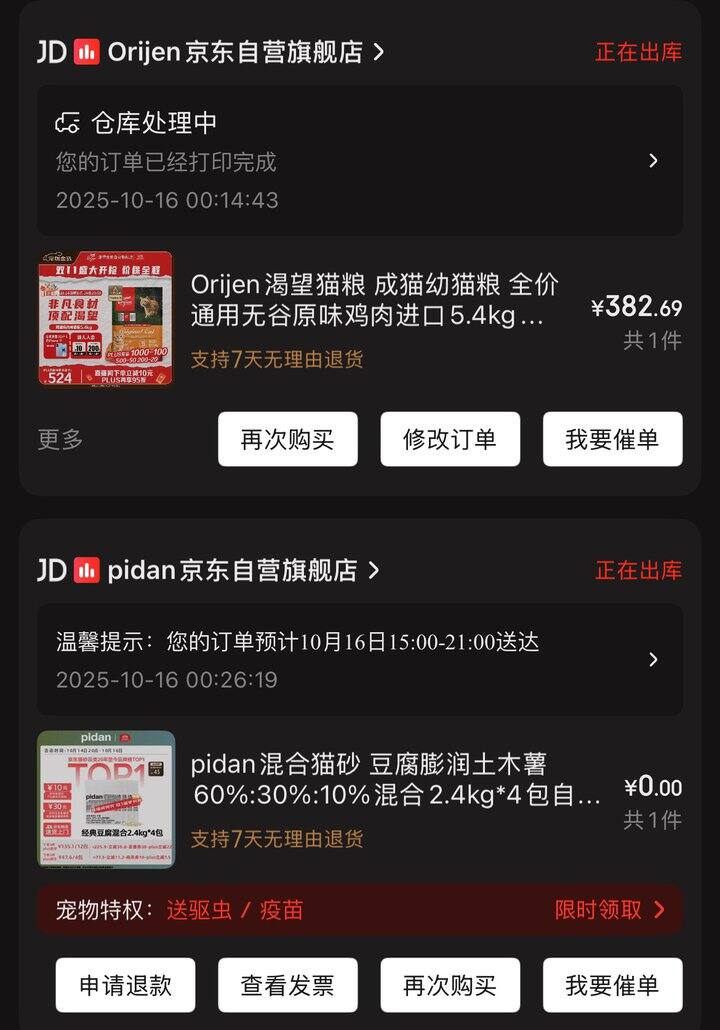Open Orijen渴望猫粮 product image
Screen dimensions: 720x1030
coord(105,318)
